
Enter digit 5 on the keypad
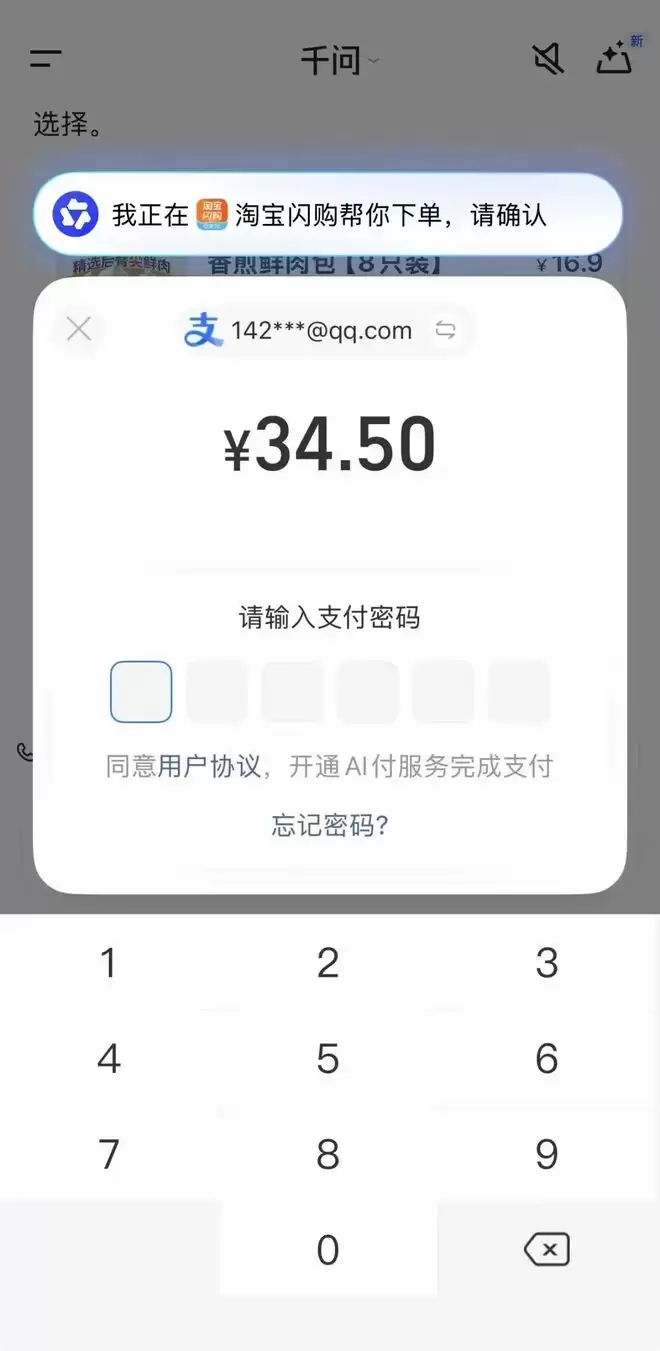328,1059
